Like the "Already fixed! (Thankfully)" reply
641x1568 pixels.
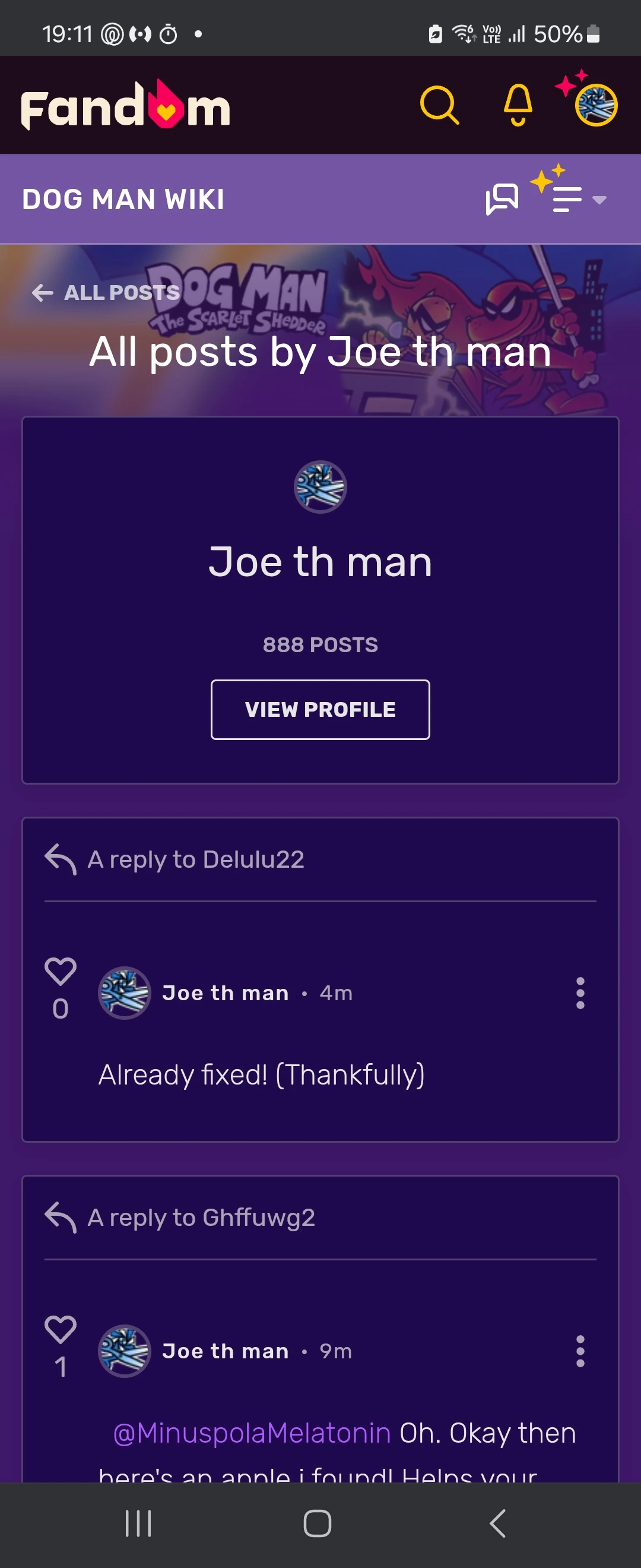pos(60,970)
